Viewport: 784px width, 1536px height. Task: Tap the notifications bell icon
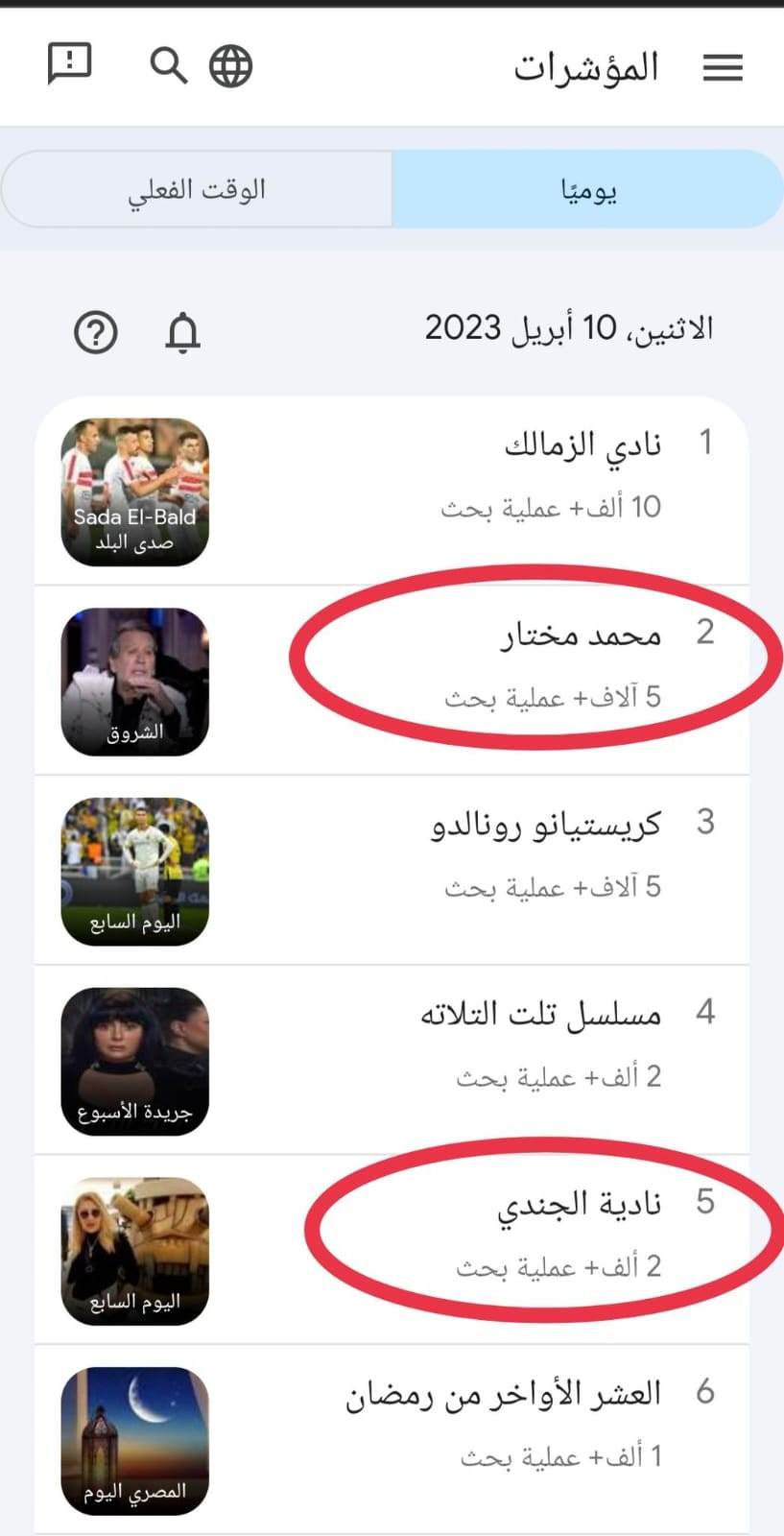click(182, 333)
